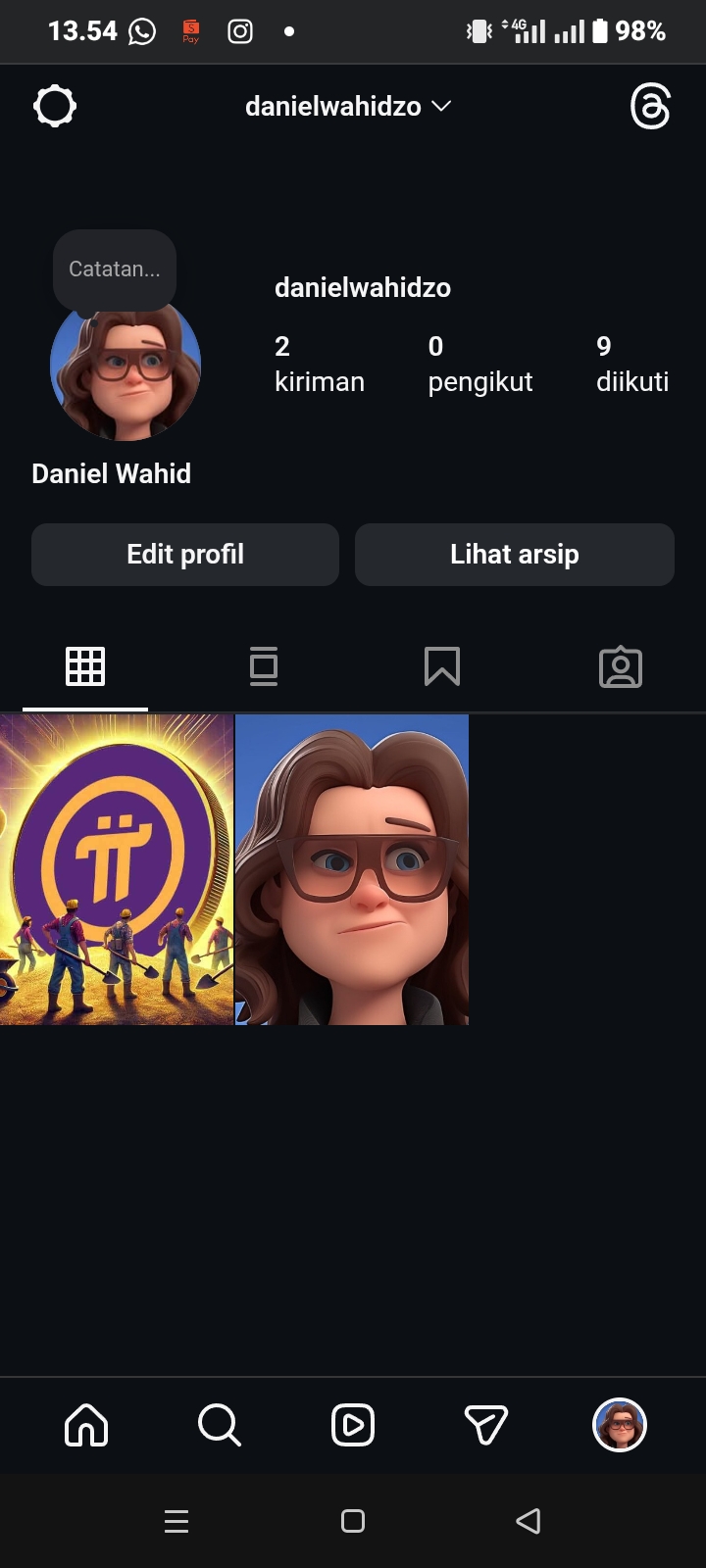Go to the Home feed
Viewport: 706px width, 1568px height.
86,1425
